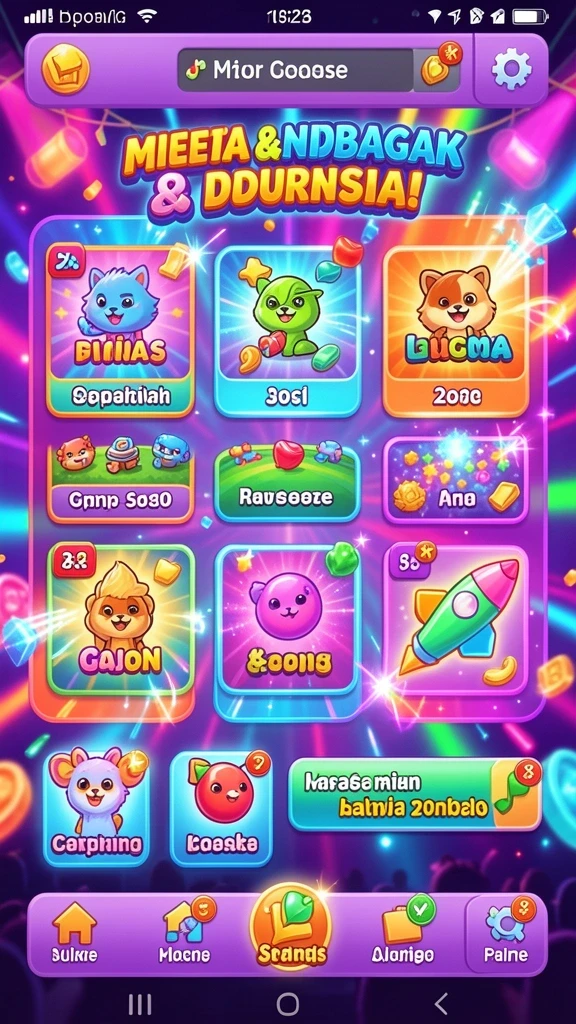
Task: Open the pink blob Koons card
Action: click(287, 620)
